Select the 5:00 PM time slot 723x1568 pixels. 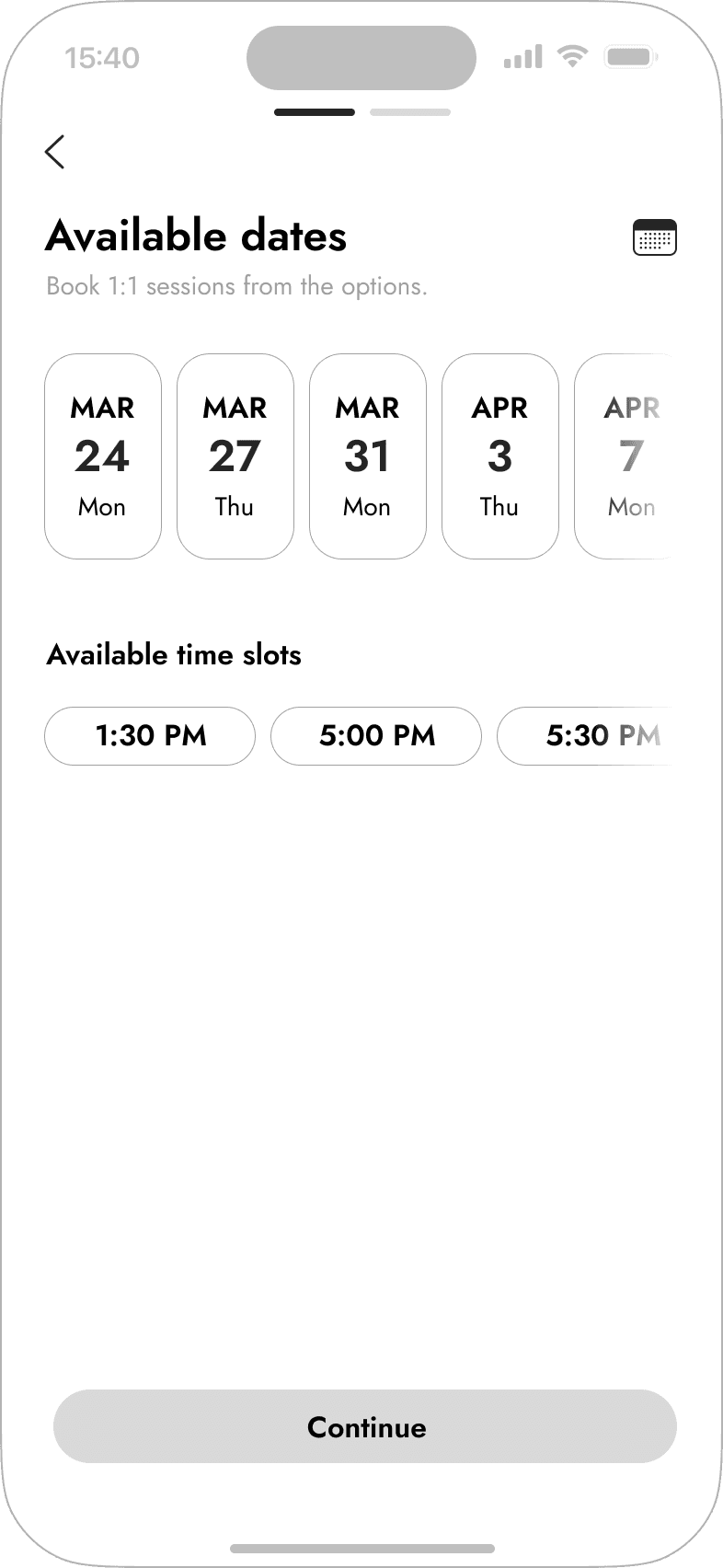(376, 736)
